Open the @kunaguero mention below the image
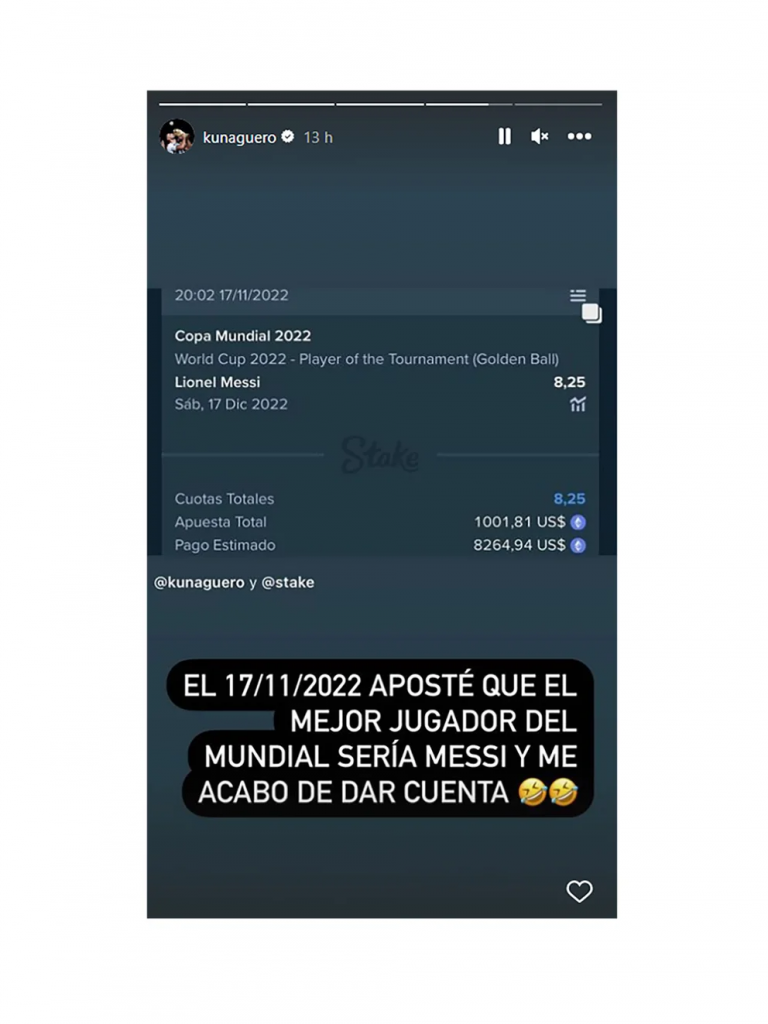This screenshot has width=768, height=1024. point(199,582)
